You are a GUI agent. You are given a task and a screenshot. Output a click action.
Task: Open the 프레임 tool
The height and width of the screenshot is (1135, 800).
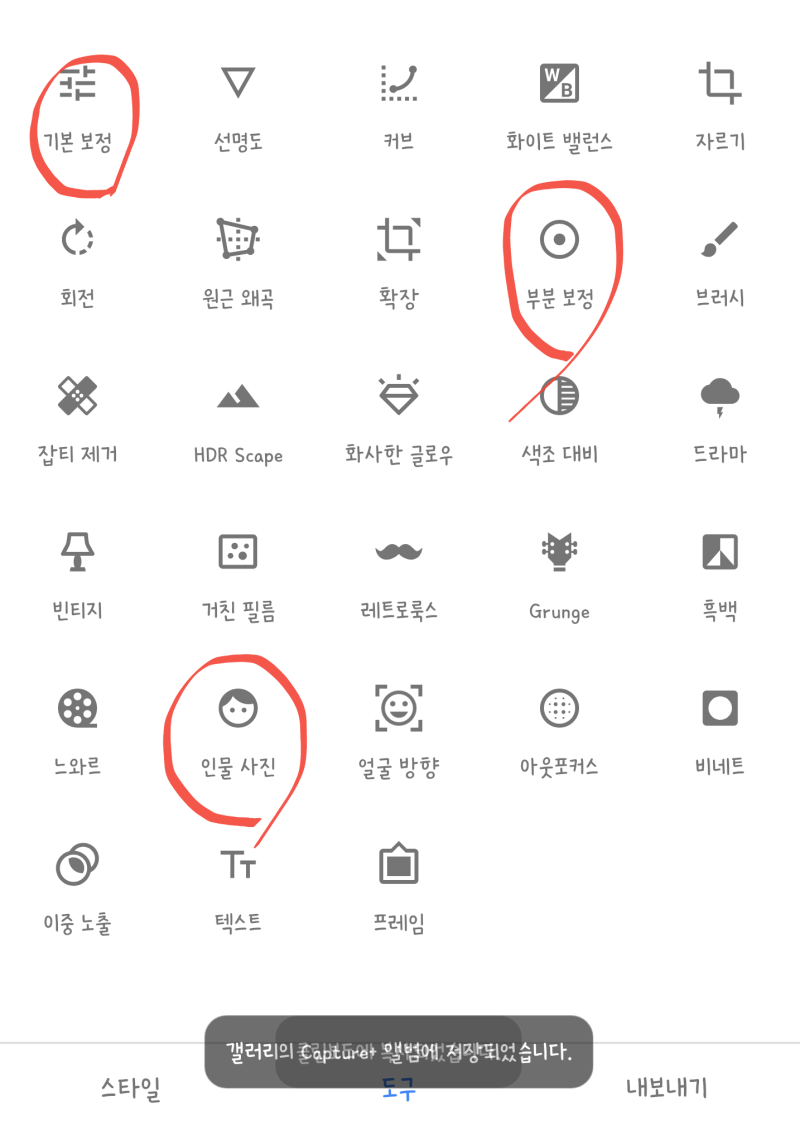pyautogui.click(x=398, y=887)
